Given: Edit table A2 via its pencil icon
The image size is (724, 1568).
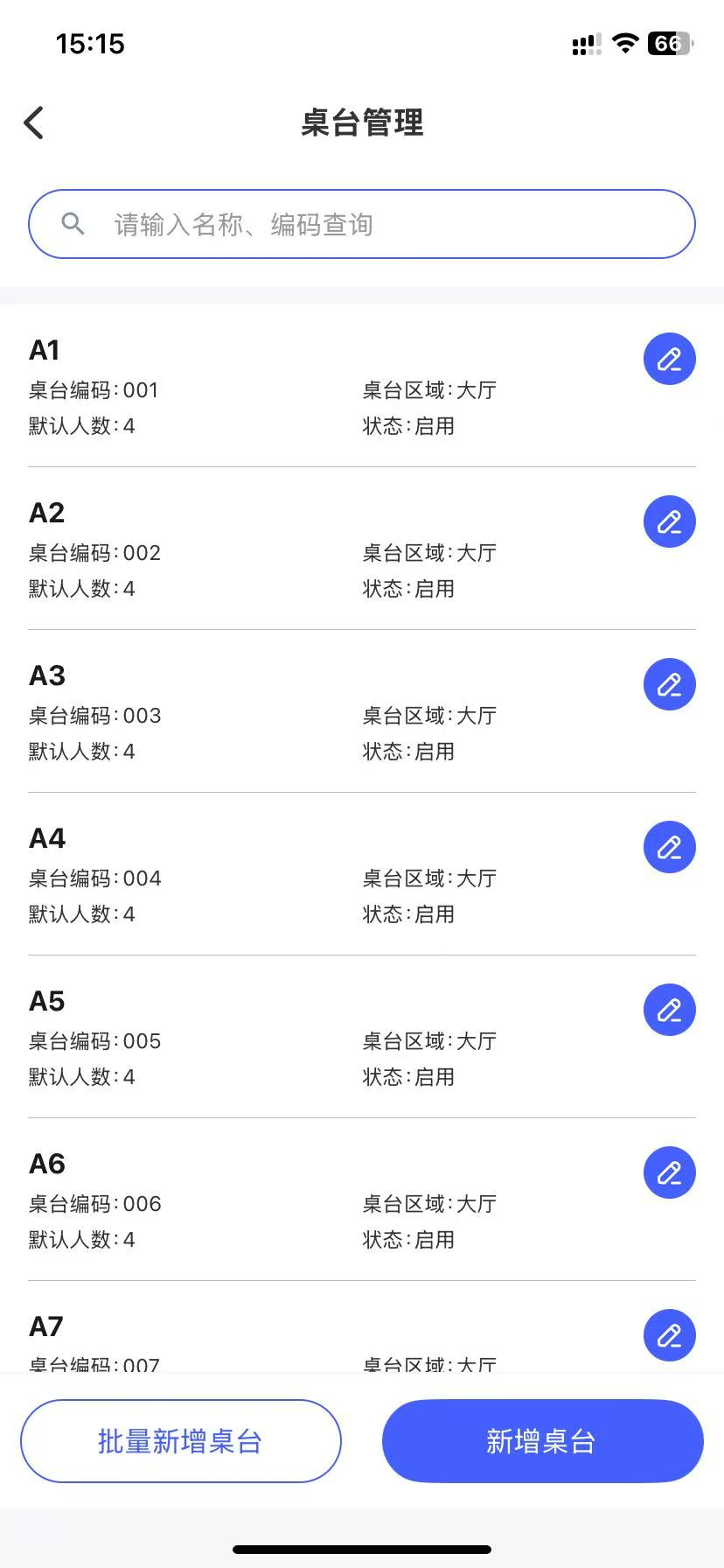Looking at the screenshot, I should tap(669, 521).
